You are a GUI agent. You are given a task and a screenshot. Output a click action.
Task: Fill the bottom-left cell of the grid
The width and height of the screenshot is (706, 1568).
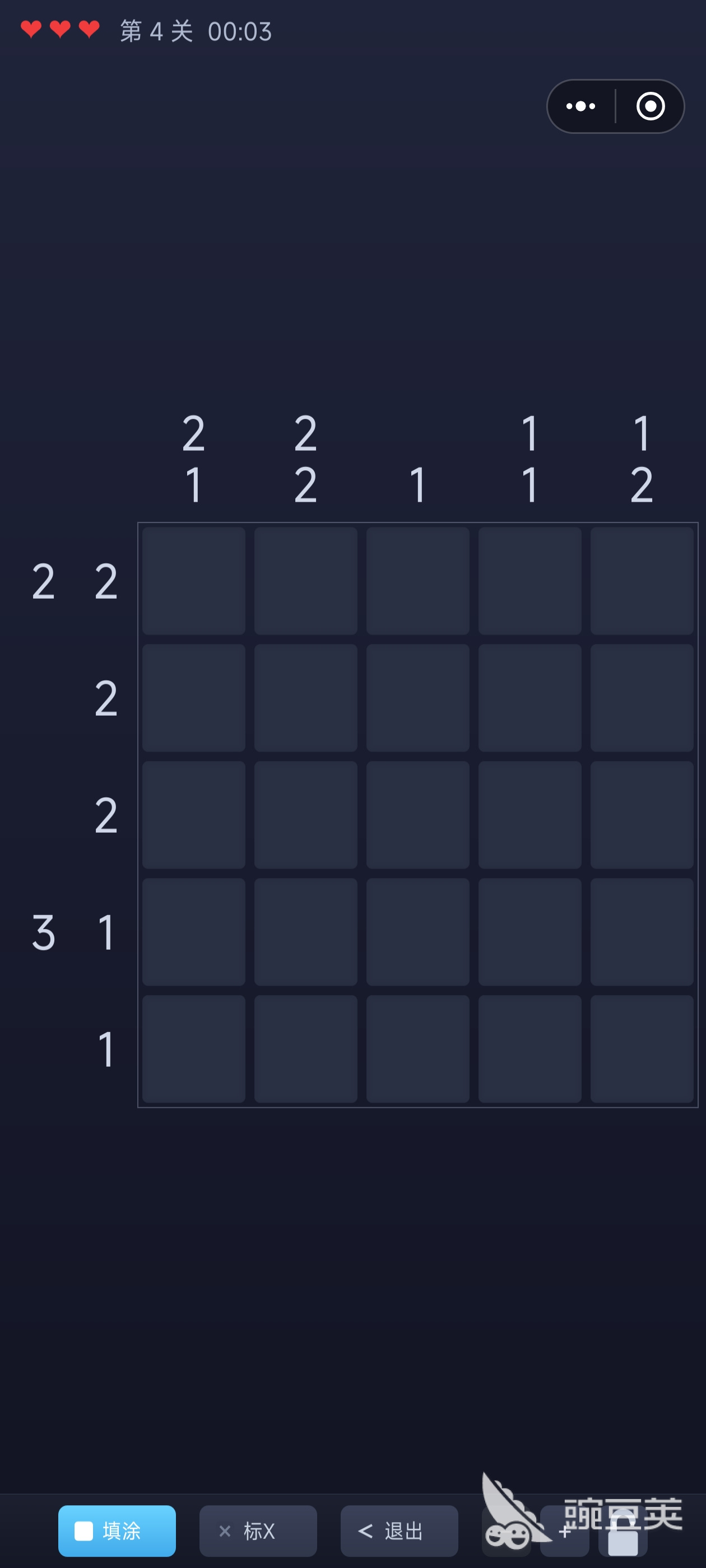pyautogui.click(x=194, y=1048)
